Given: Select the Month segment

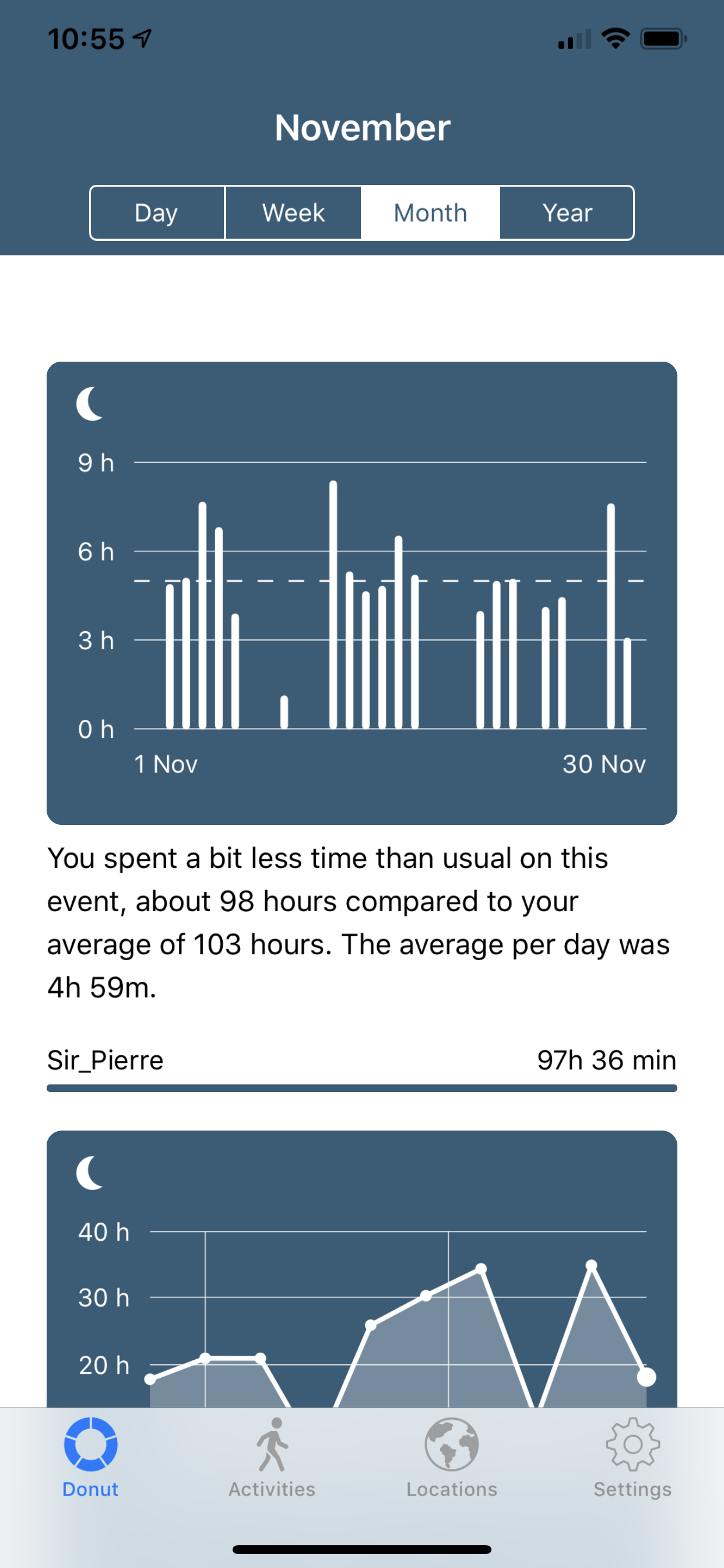Looking at the screenshot, I should point(430,213).
